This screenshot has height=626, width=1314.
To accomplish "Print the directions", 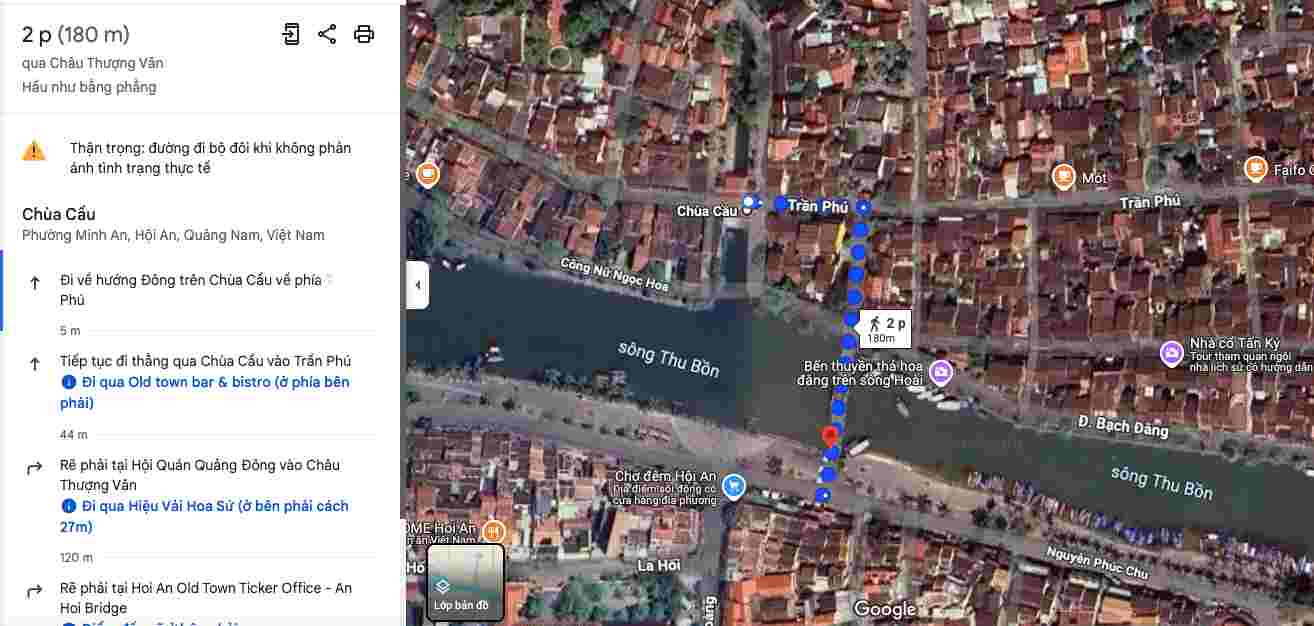I will click(x=364, y=34).
